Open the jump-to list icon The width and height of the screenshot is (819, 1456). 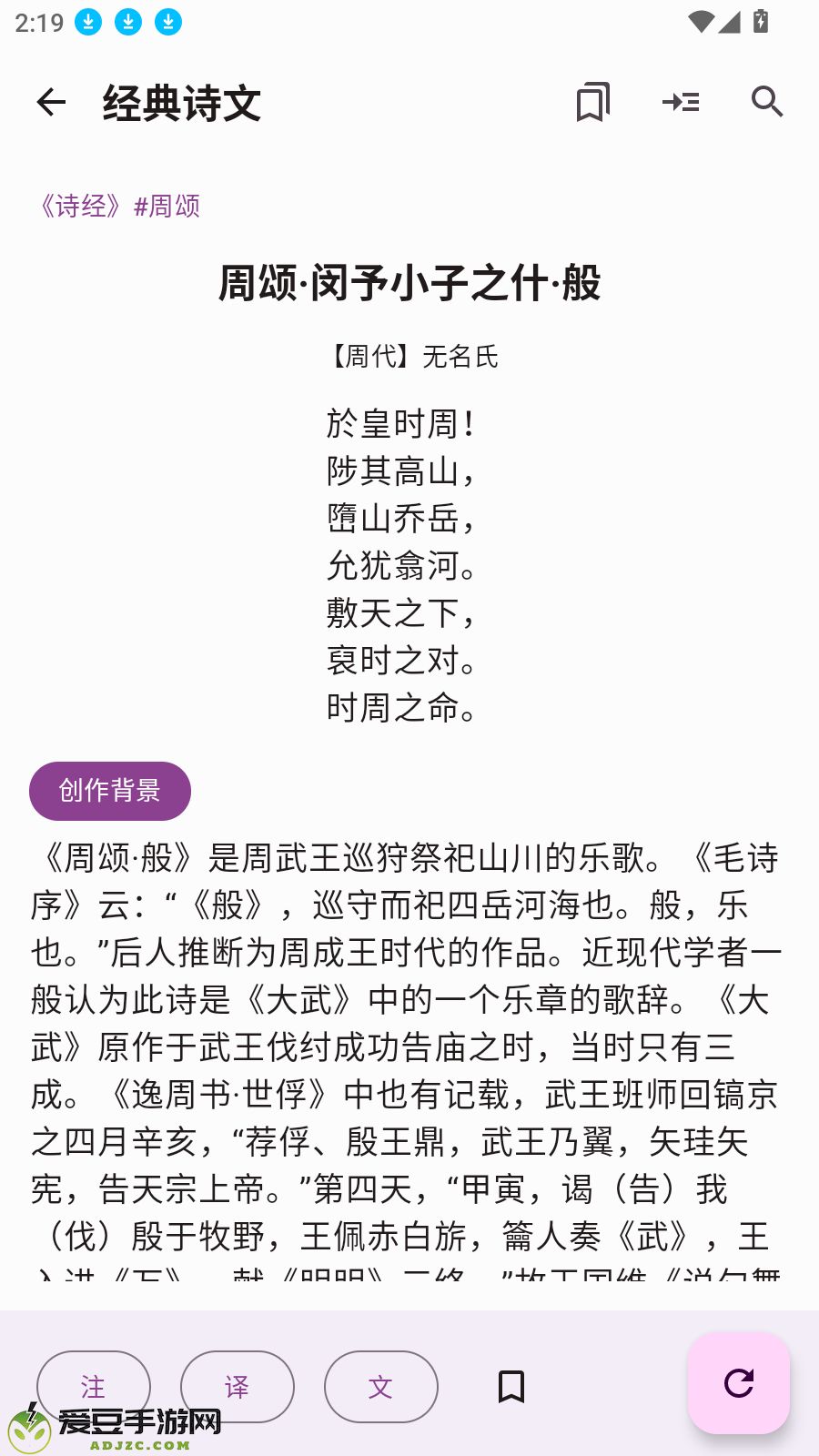[x=681, y=102]
